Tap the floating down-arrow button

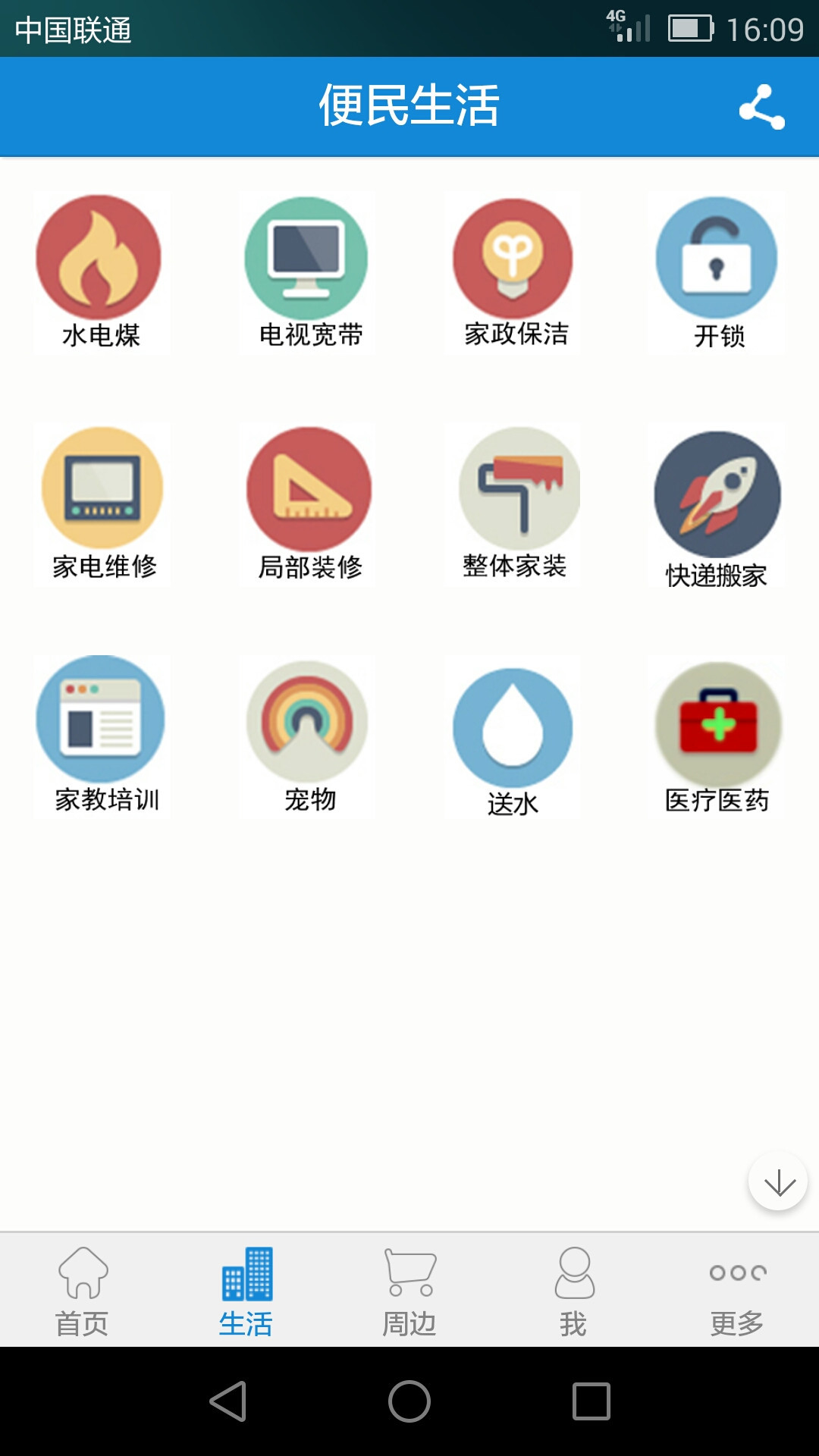click(779, 1181)
